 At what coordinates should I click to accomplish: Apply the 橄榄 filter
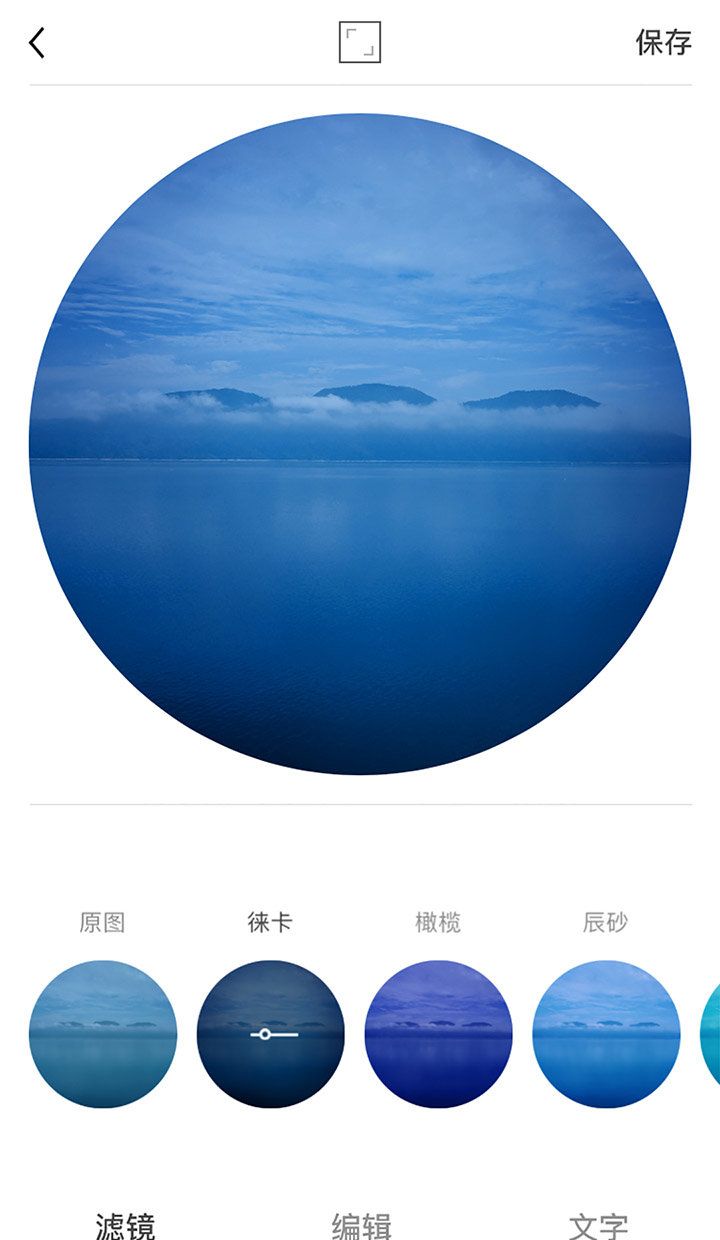click(x=438, y=1033)
